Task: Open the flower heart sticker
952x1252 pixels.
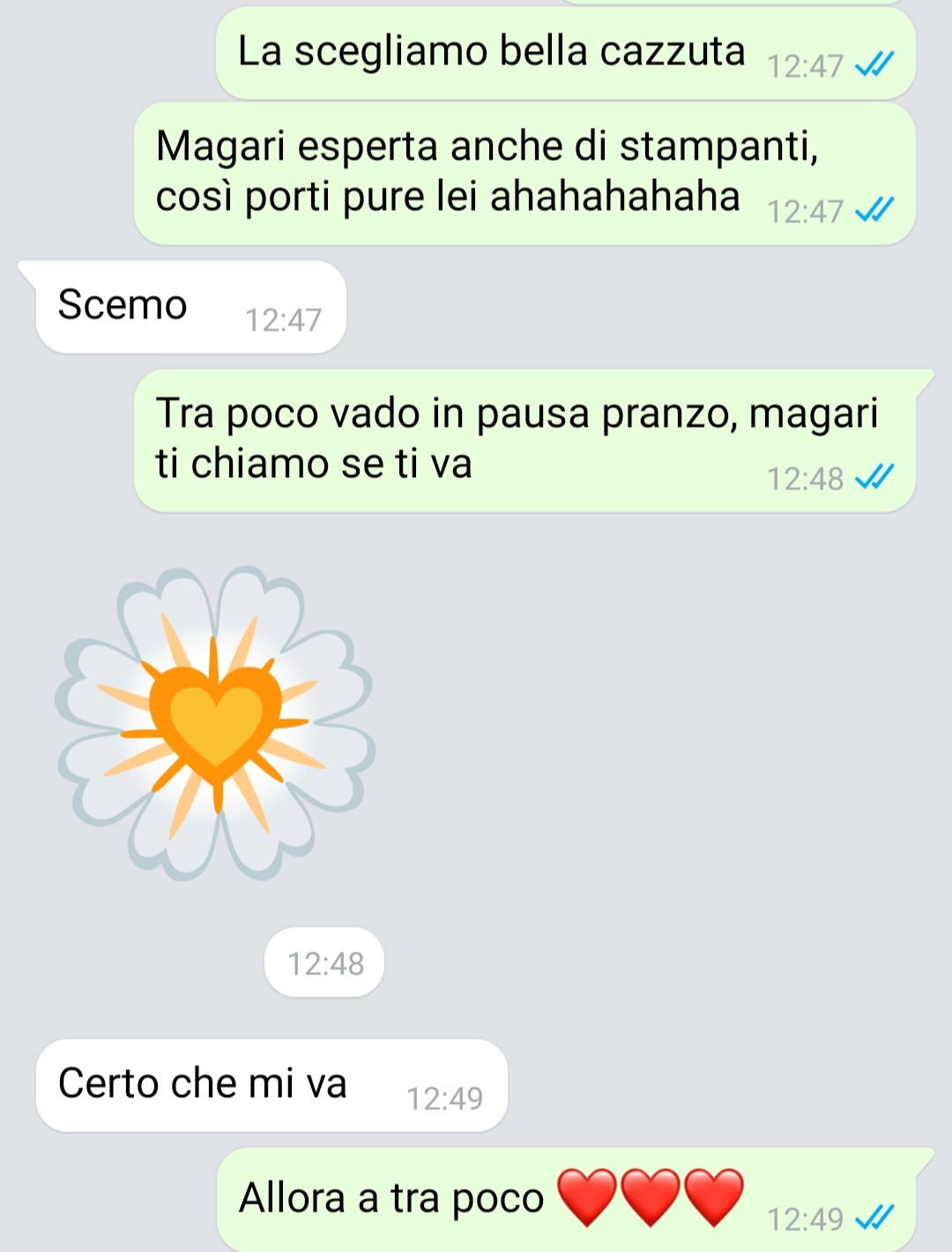Action: (x=215, y=723)
